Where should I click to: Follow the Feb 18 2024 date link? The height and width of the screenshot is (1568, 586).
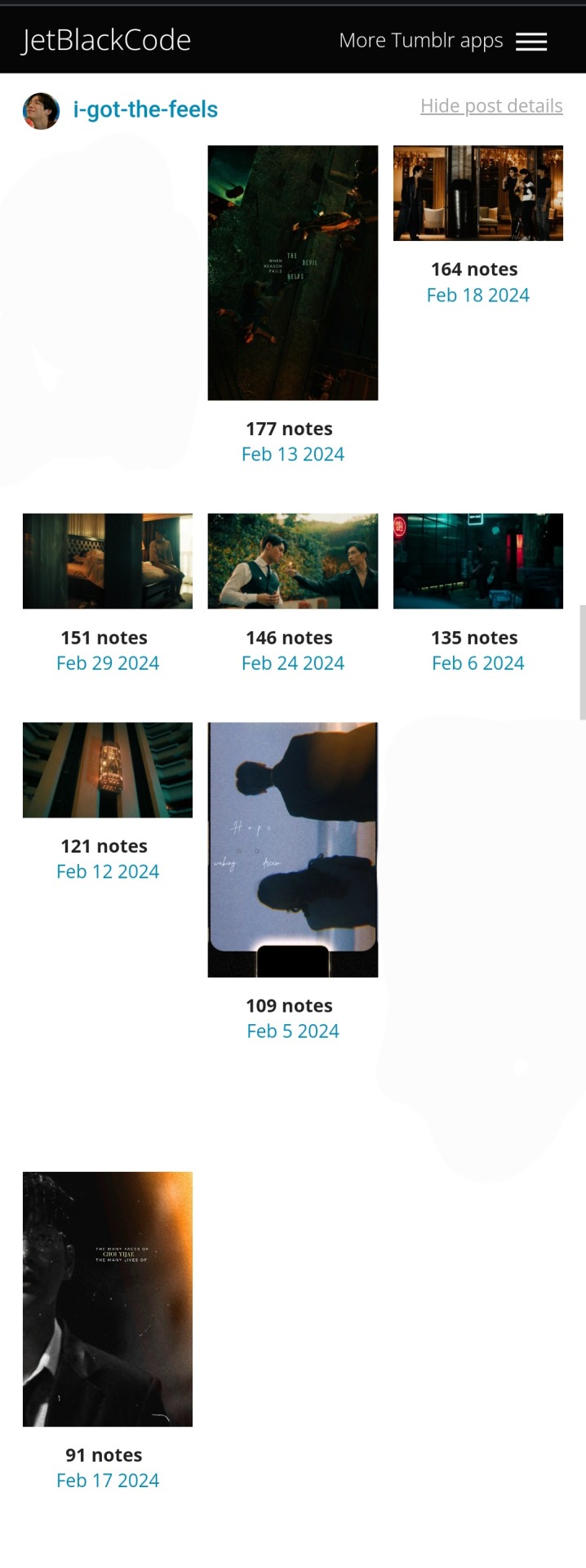tap(478, 295)
